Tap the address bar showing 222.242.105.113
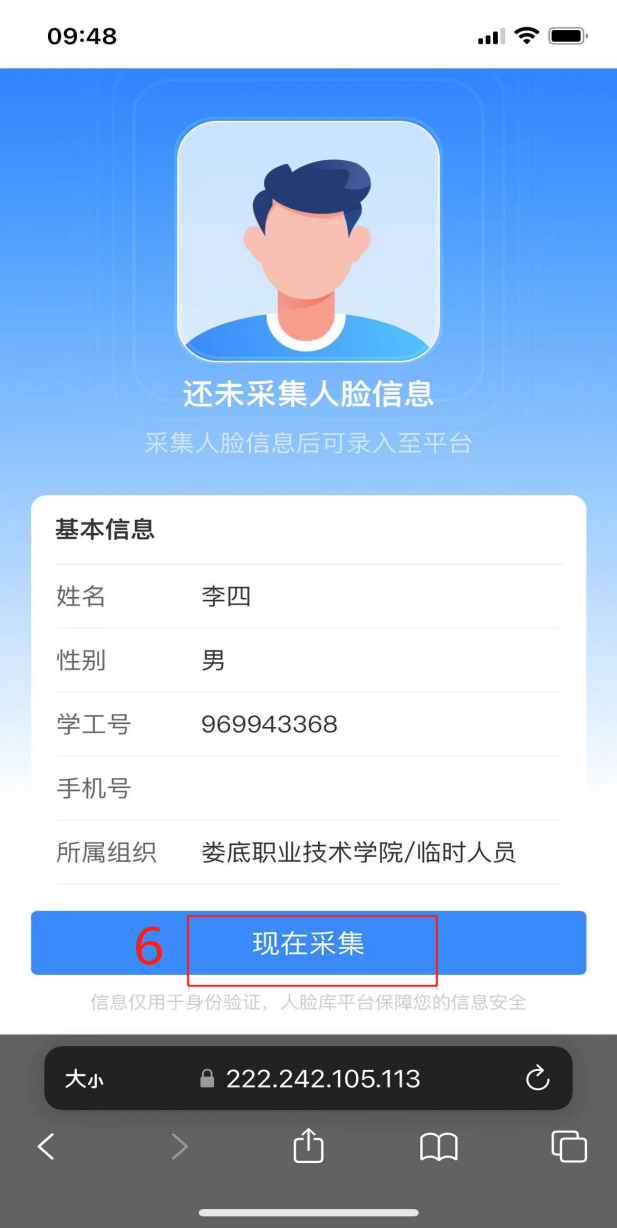The width and height of the screenshot is (617, 1228). 322,1079
